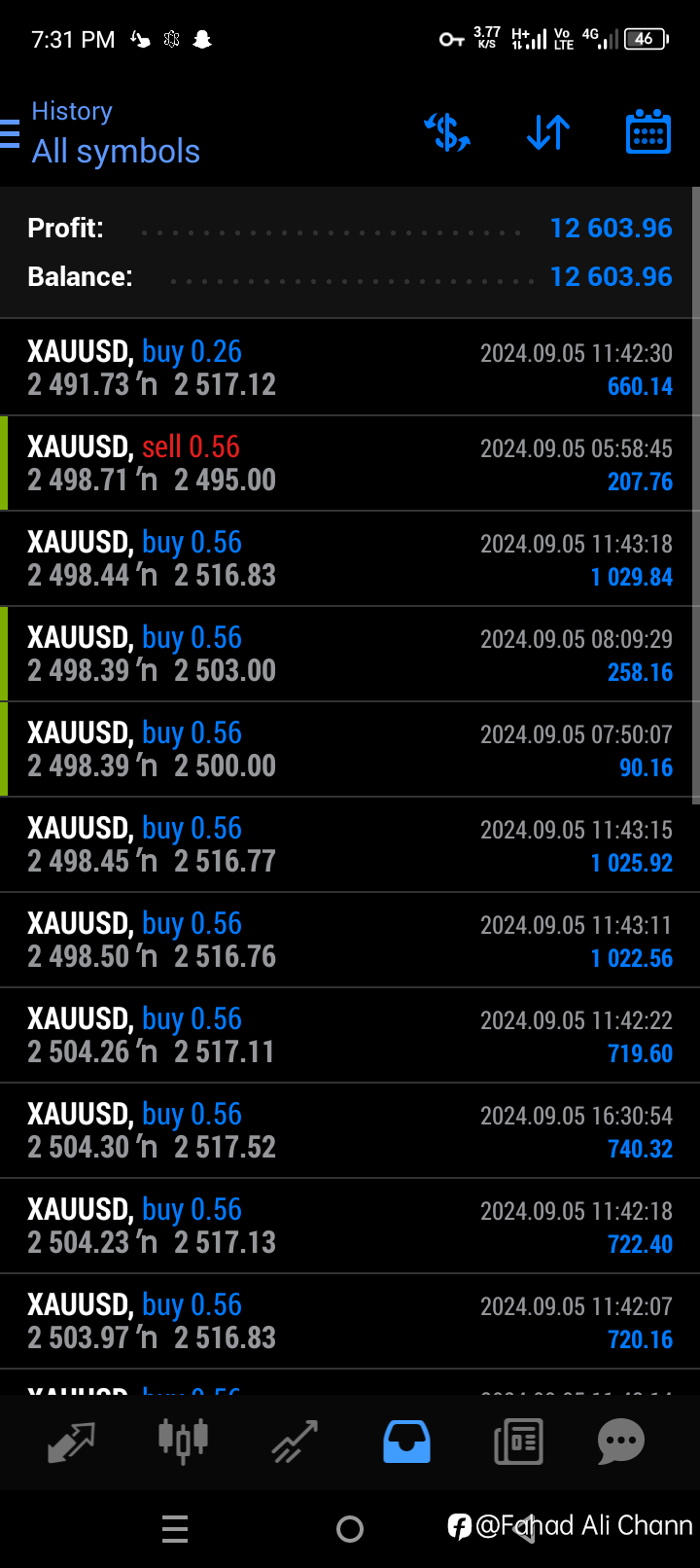Open the trade with profit 90.16
This screenshot has width=700, height=1568.
pyautogui.click(x=350, y=749)
